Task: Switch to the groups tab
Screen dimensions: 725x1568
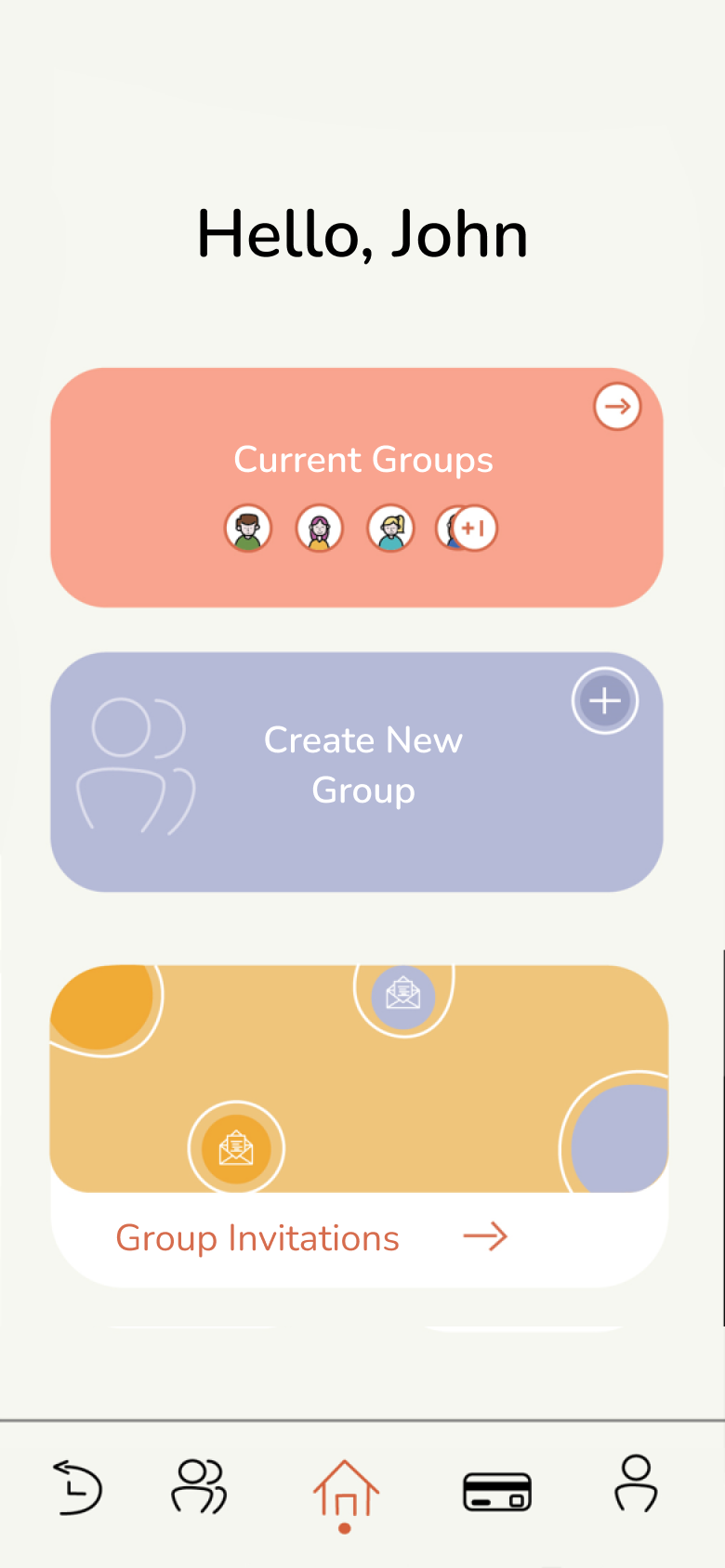Action: [199, 1486]
